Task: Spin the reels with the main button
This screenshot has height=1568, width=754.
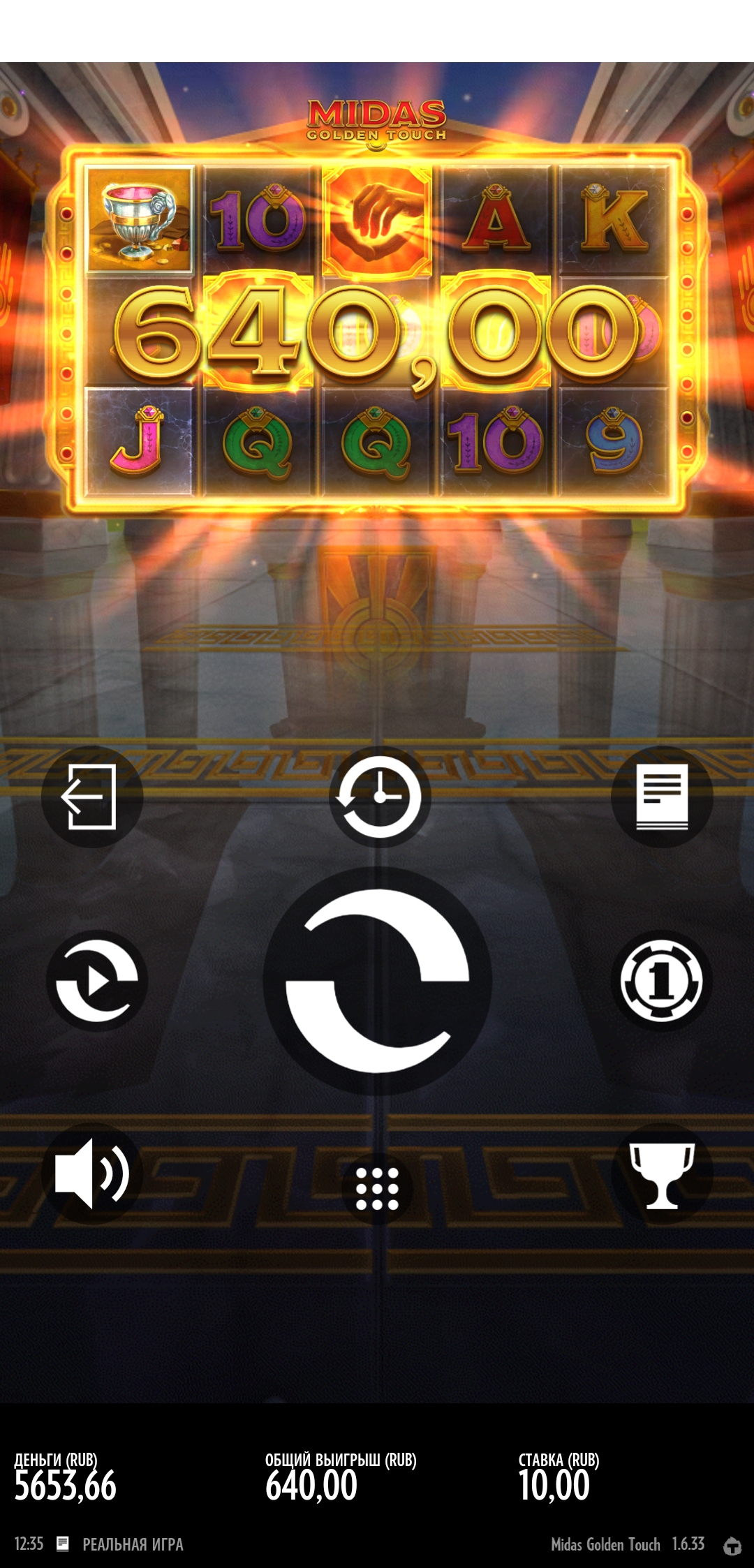Action: [377, 980]
